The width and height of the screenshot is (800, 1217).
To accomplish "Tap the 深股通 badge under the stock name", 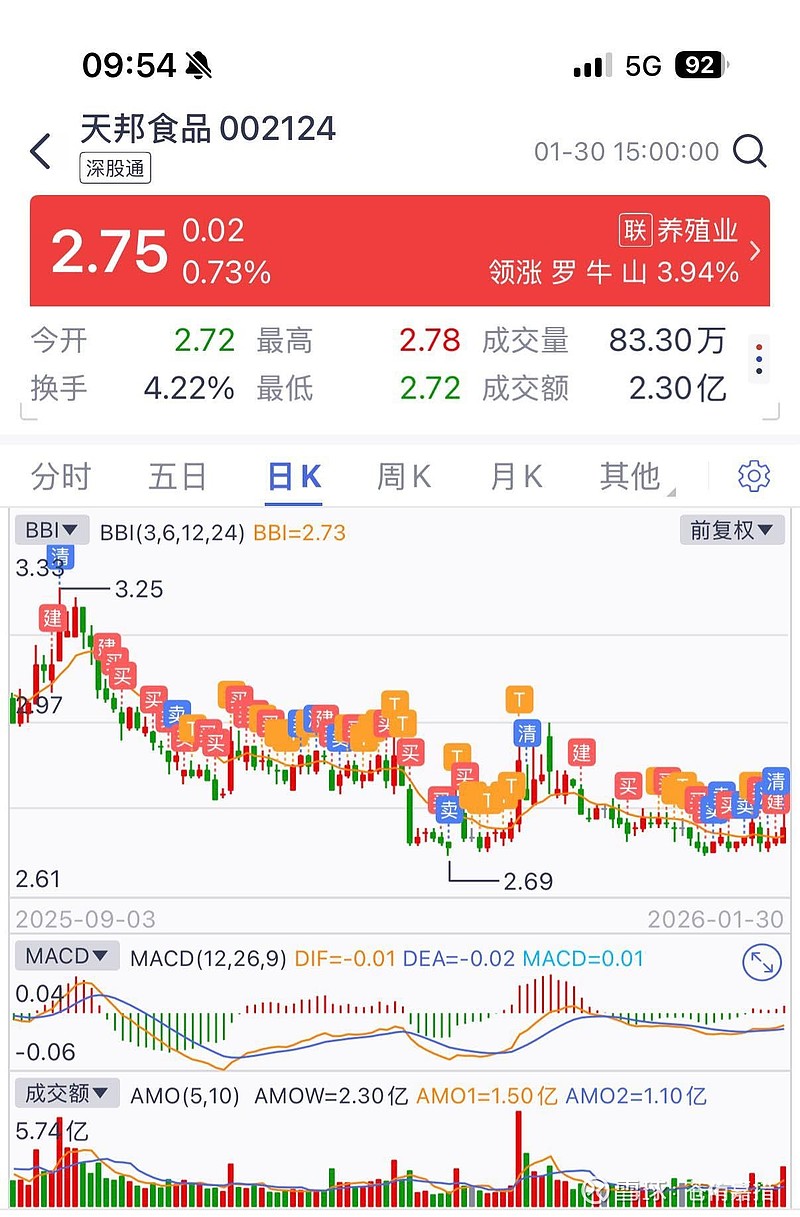I will (x=114, y=168).
